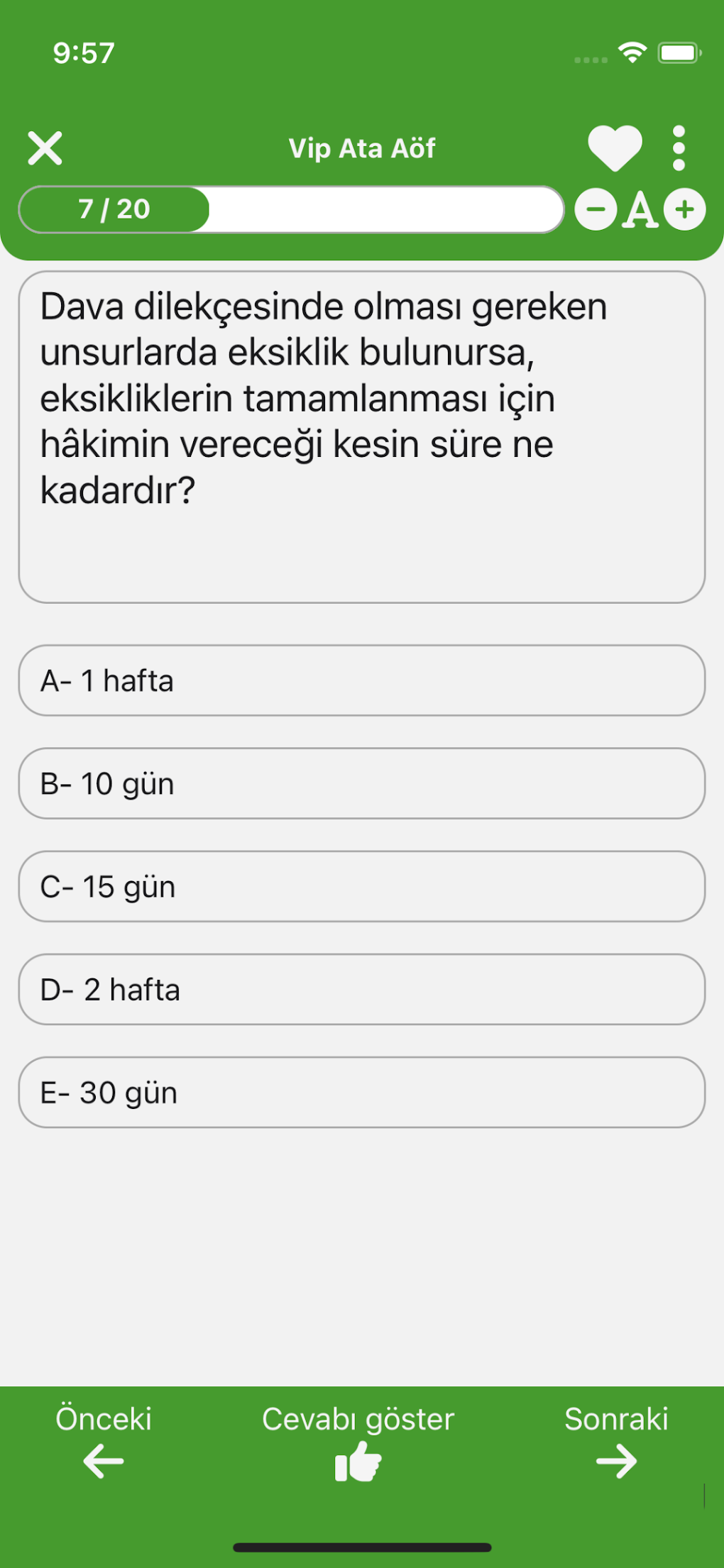Viewport: 724px width, 1568px height.
Task: Pick answer C- 15 gün
Action: point(362,886)
